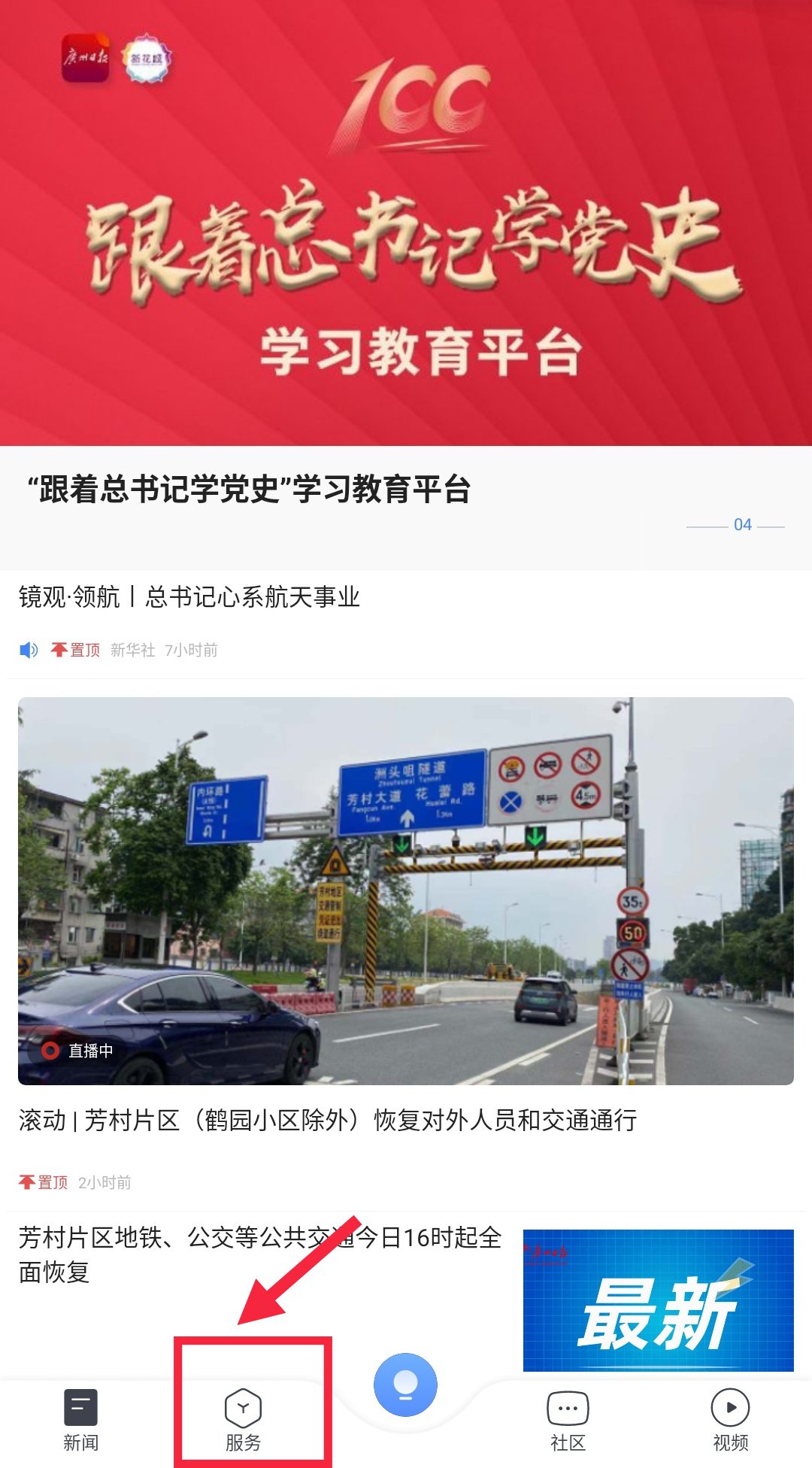Open the 跟着总书记学党史 banner
The width and height of the screenshot is (812, 1468).
pyautogui.click(x=406, y=226)
